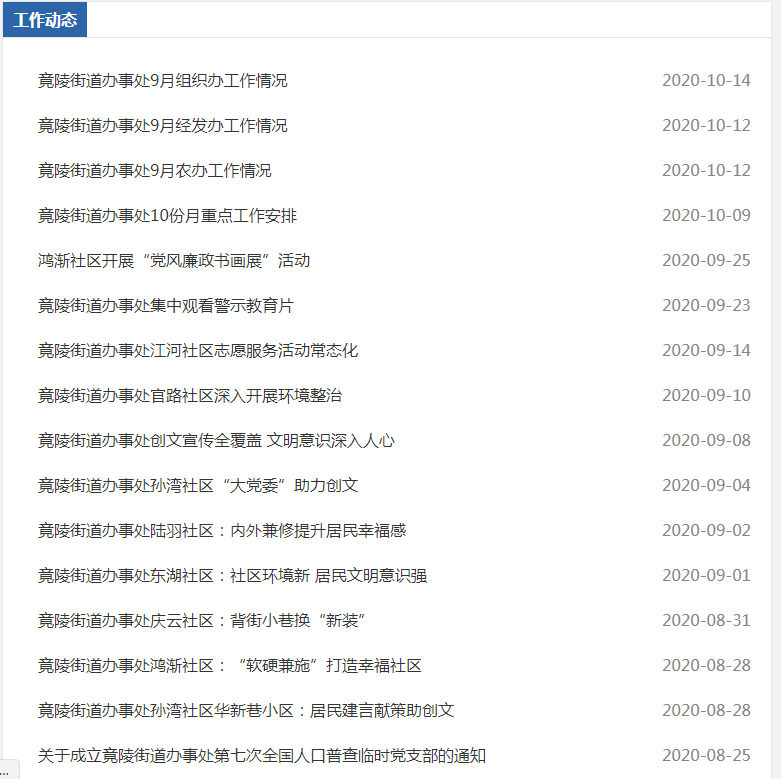Open 第七次全国人口普查临时党支部的通知
Screen dimensions: 781x779
coord(262,756)
